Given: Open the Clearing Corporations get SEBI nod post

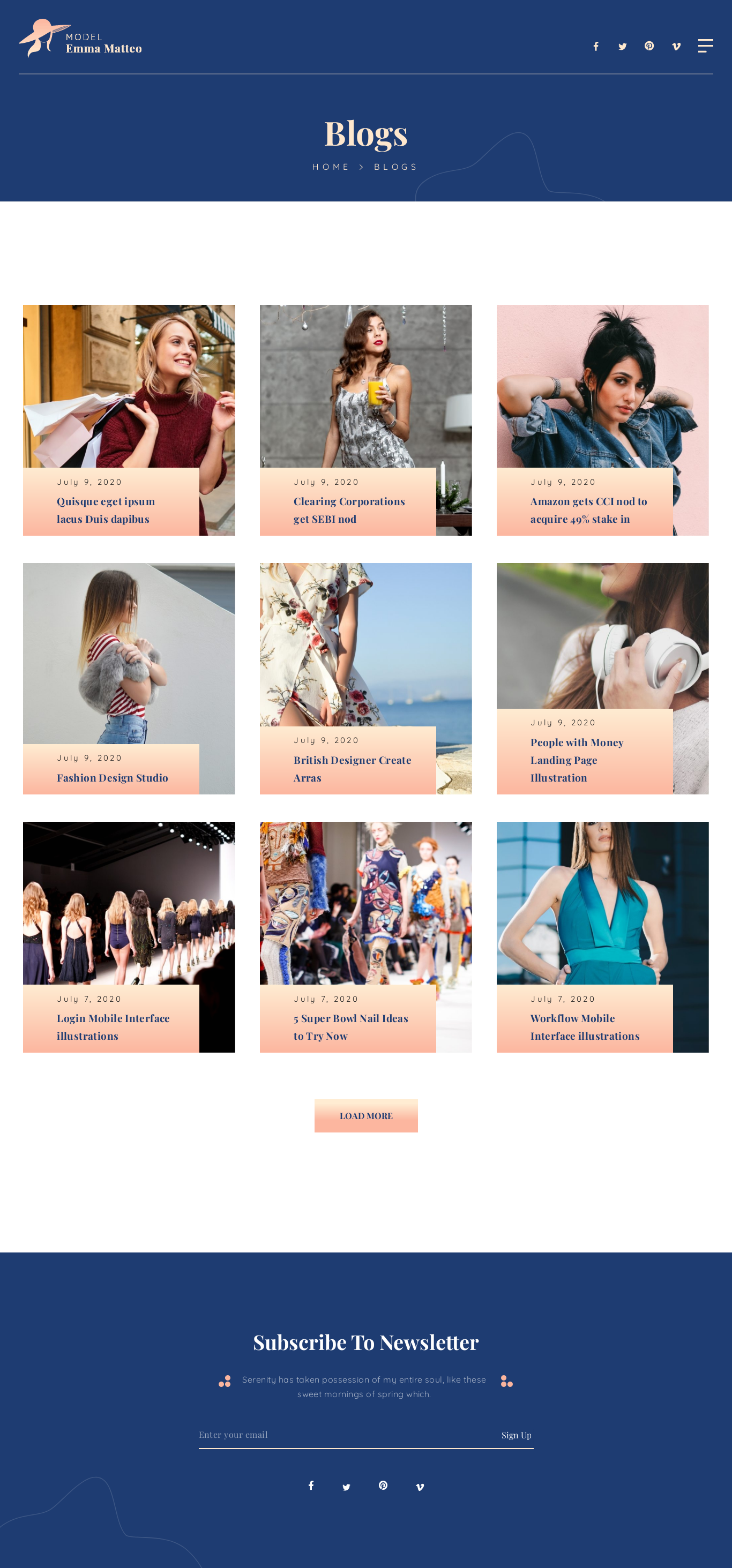Looking at the screenshot, I should [x=348, y=510].
